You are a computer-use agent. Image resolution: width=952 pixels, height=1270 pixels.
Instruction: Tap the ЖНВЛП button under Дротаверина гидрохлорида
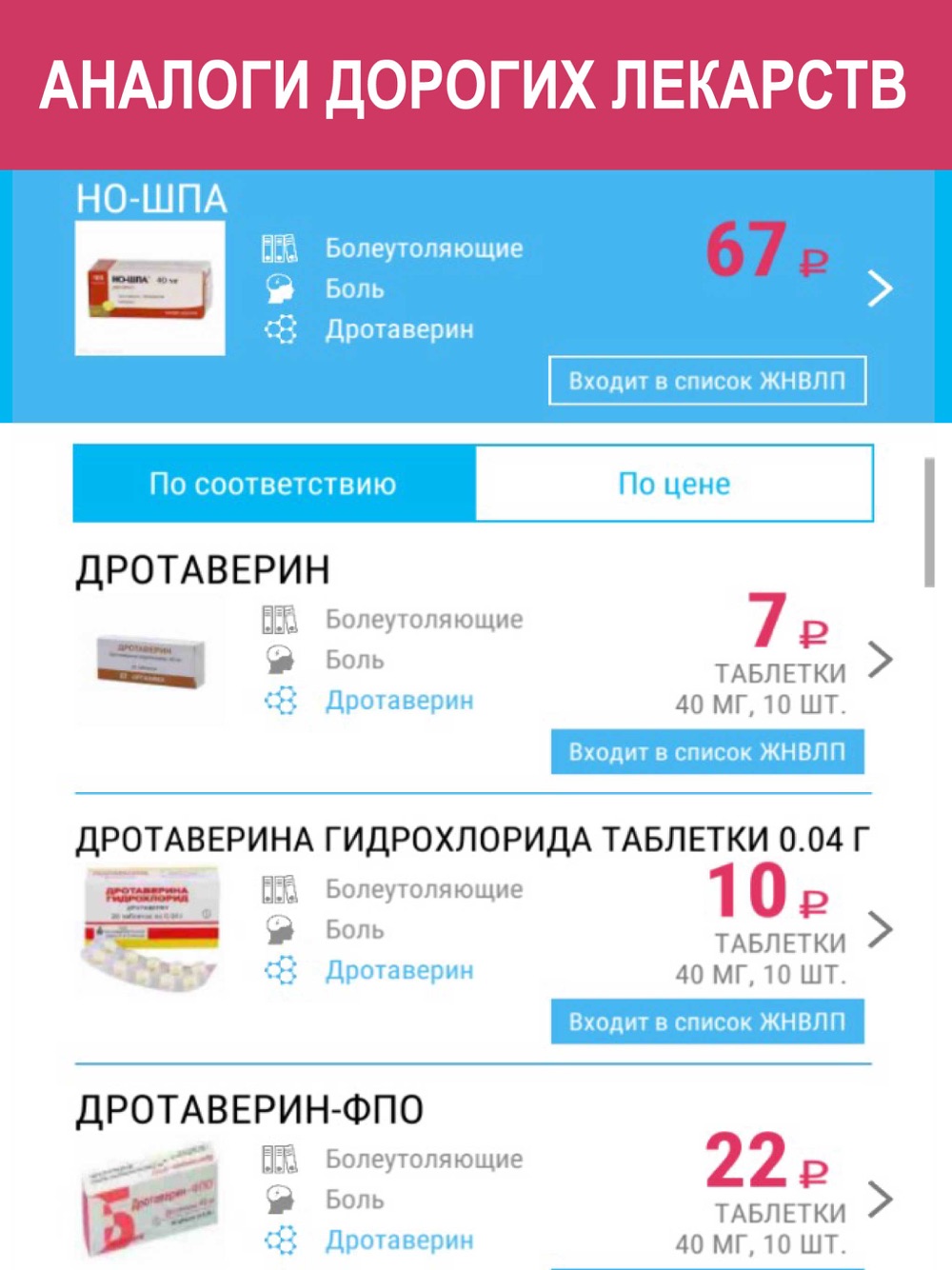[x=707, y=1022]
